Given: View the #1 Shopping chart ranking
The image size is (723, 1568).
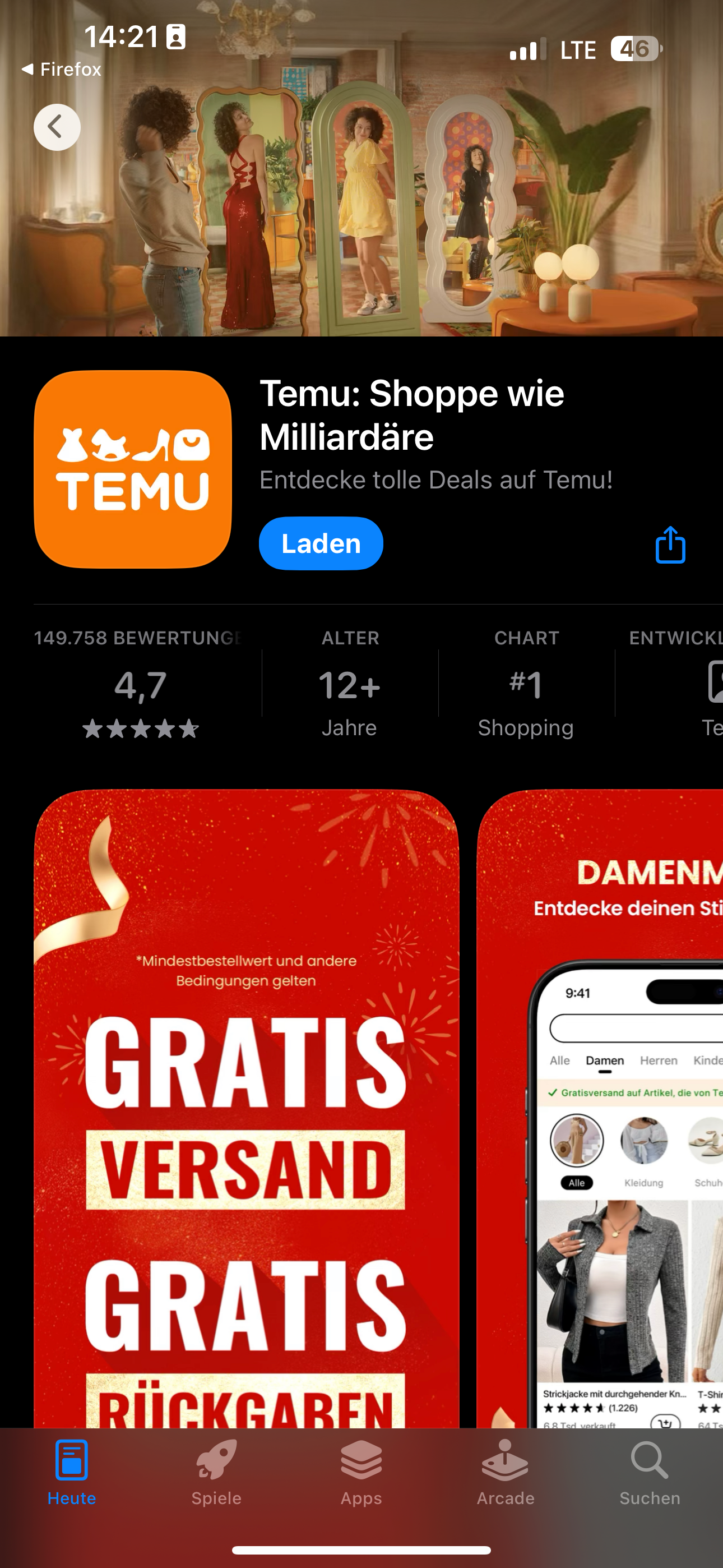Looking at the screenshot, I should [x=526, y=684].
